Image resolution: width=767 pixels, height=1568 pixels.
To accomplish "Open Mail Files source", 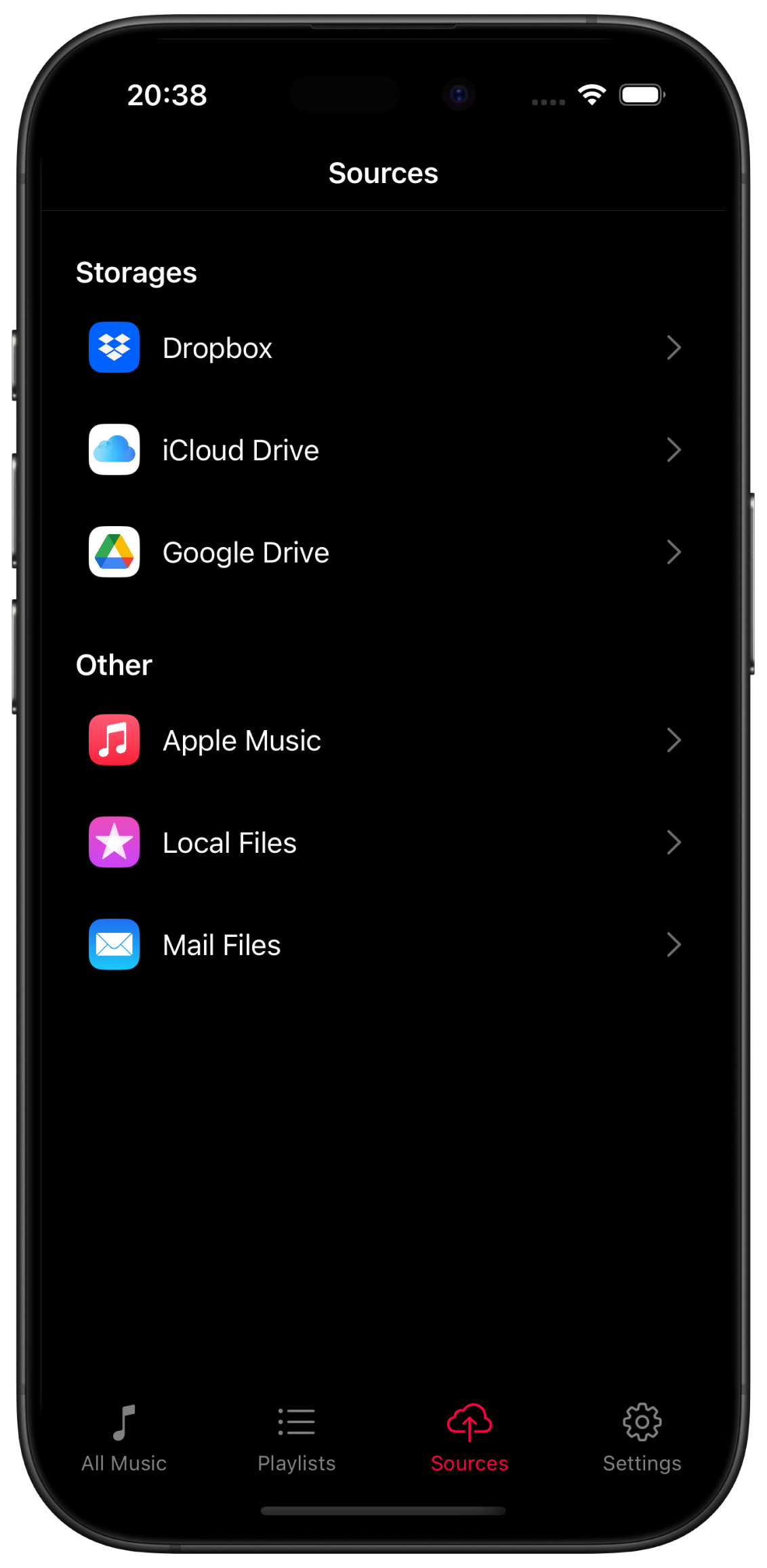I will (383, 945).
